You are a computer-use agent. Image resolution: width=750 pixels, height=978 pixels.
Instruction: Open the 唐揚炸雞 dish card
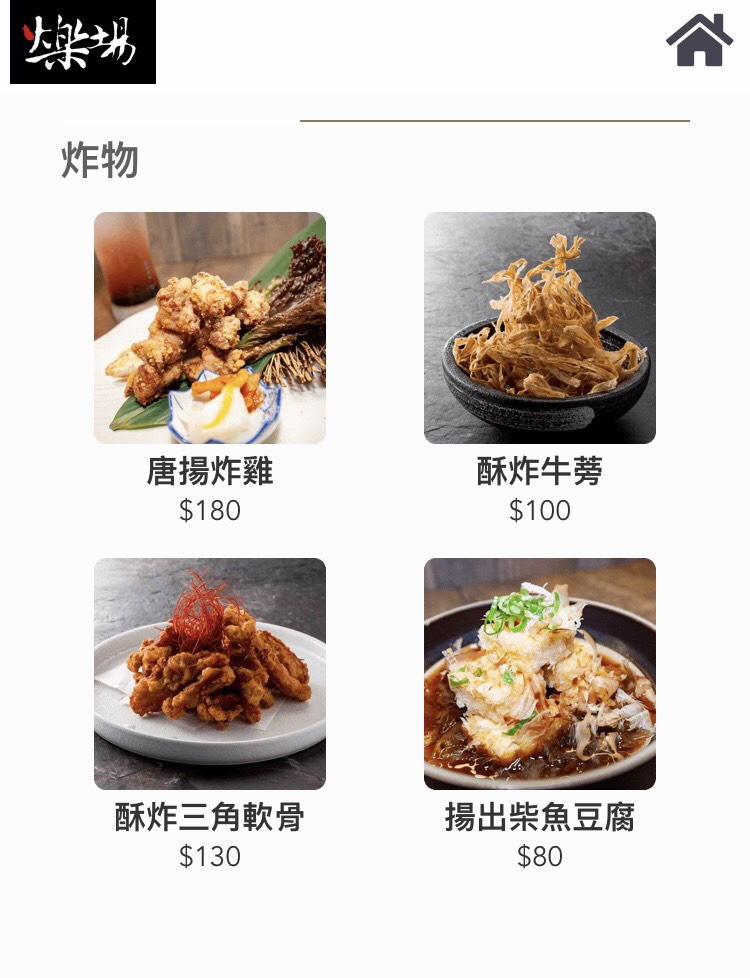coord(210,328)
